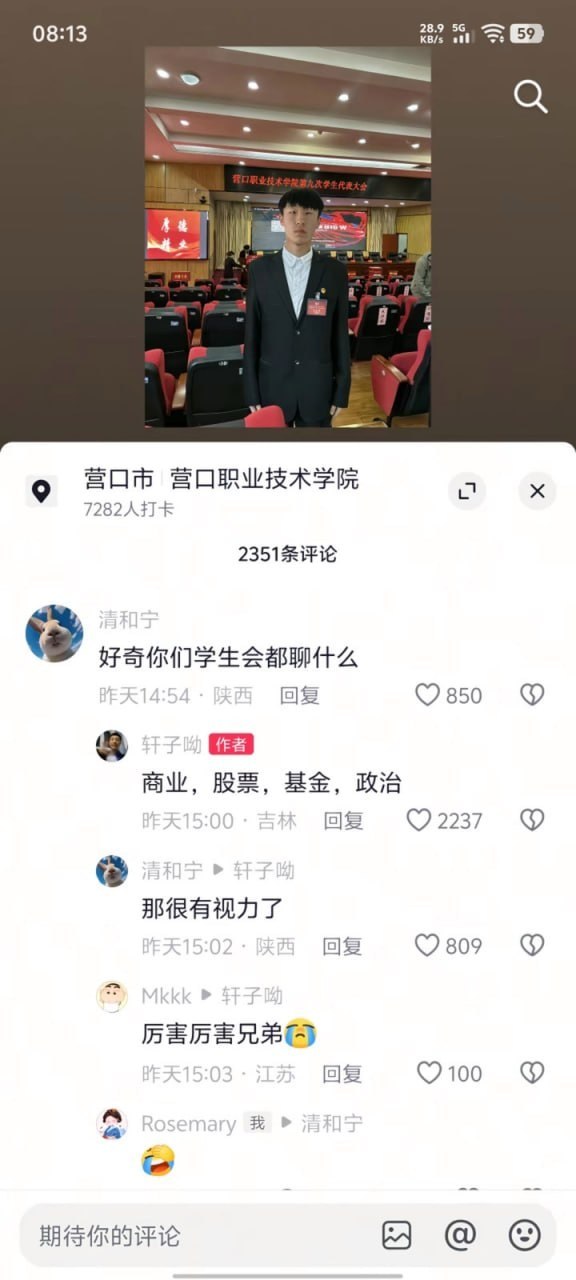Dislike Mkkk's comment 厉害厉害兄弟
Image resolution: width=576 pixels, height=1280 pixels.
pyautogui.click(x=532, y=1074)
